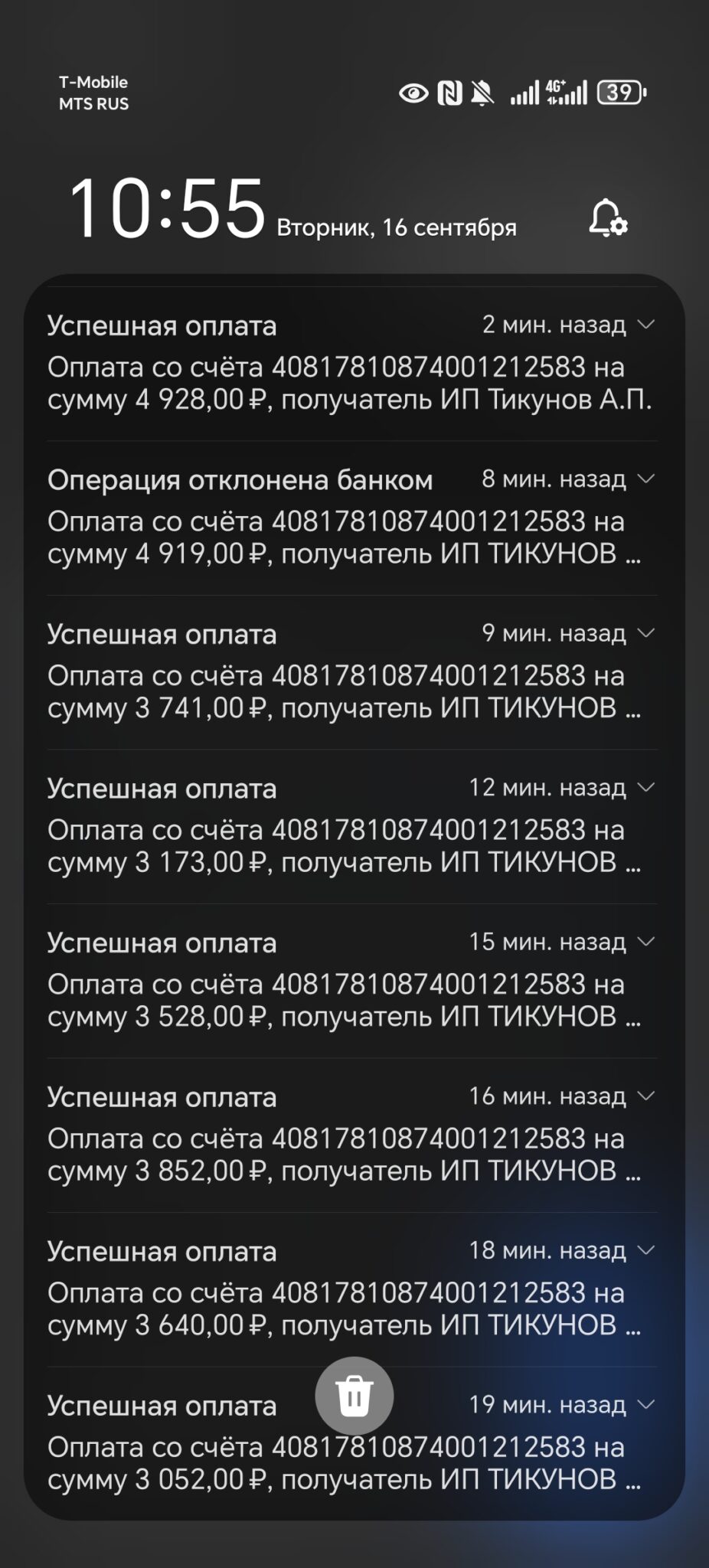Expand the notification from 9 мин. назад
Screen dimensions: 709x1568
tap(646, 633)
